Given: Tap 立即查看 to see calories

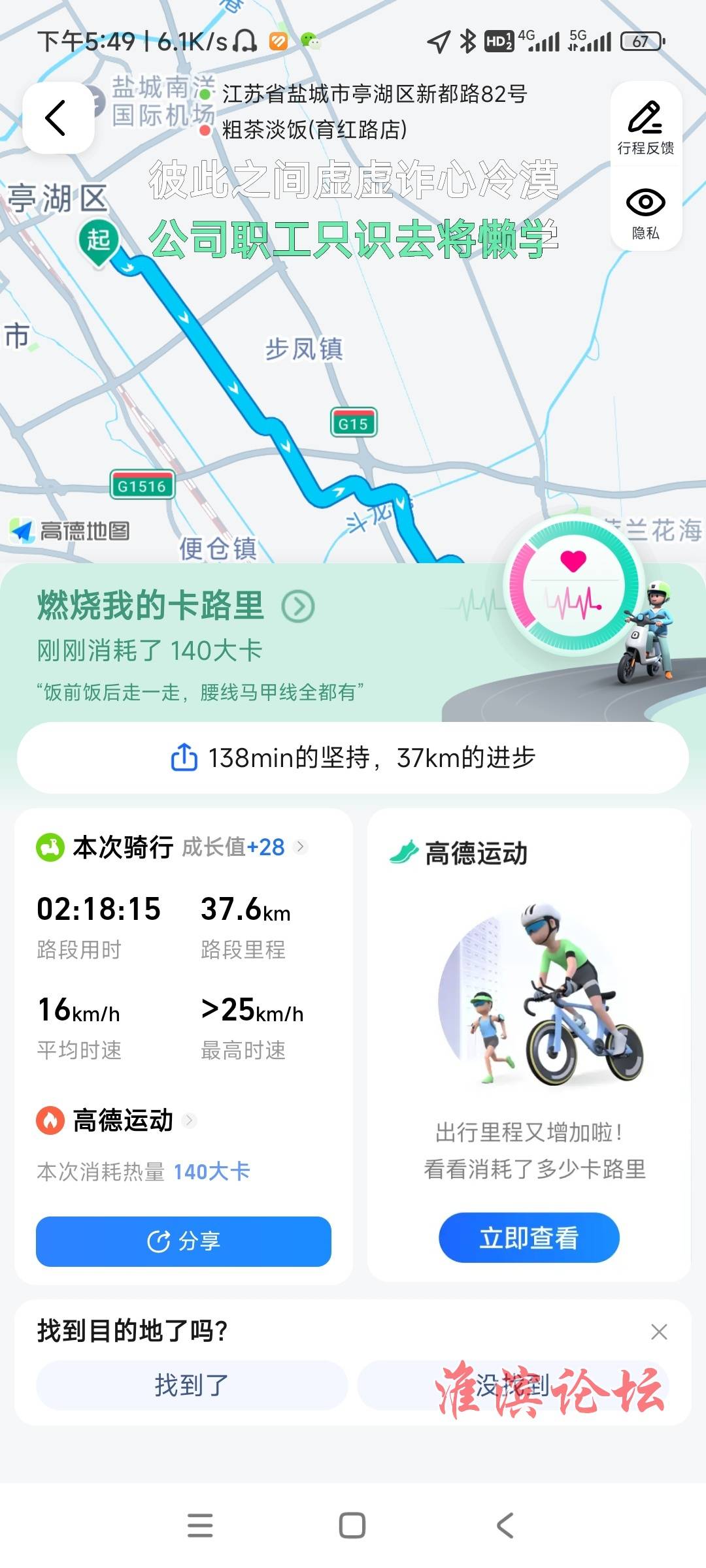Looking at the screenshot, I should point(528,1237).
